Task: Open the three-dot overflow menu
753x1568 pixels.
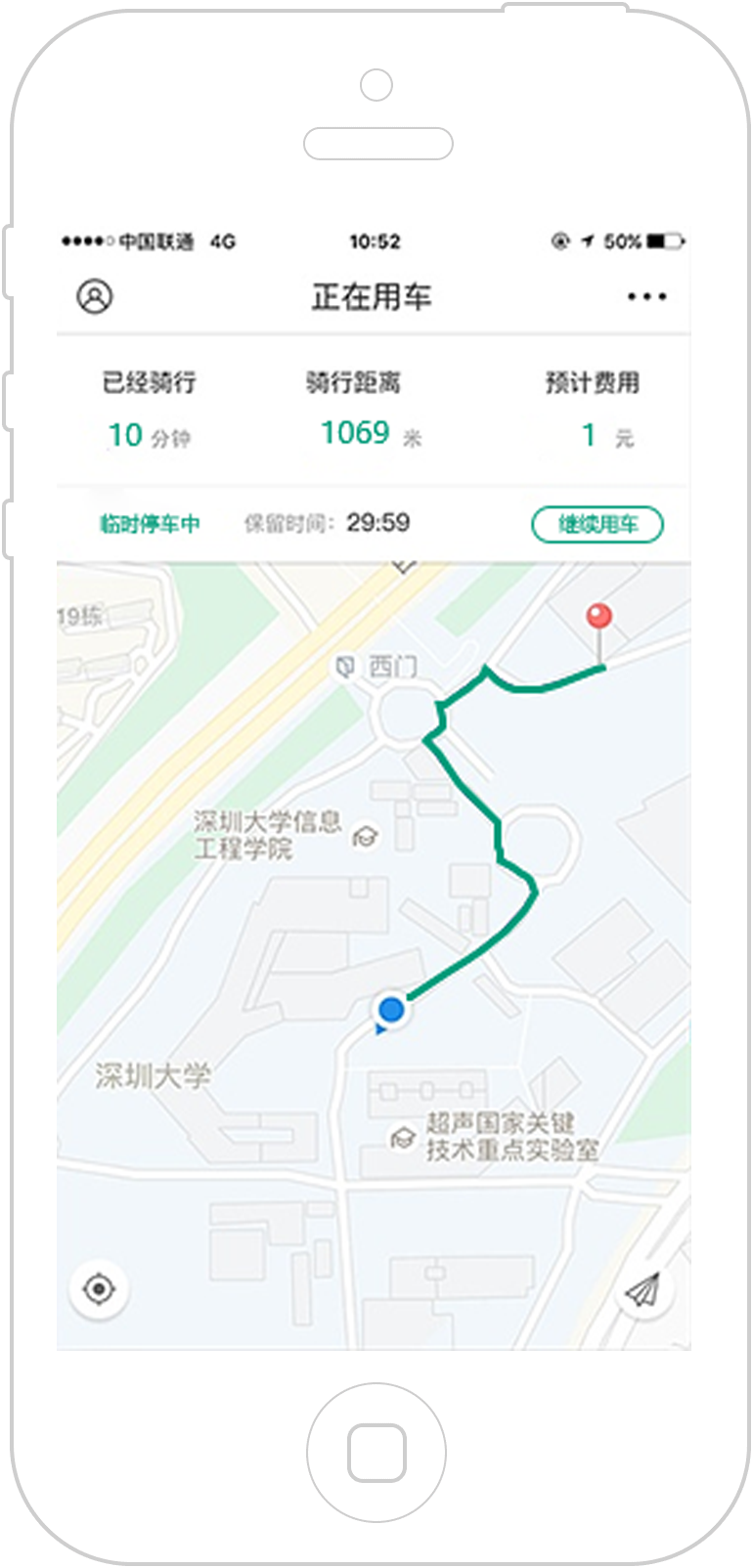Action: click(x=647, y=296)
